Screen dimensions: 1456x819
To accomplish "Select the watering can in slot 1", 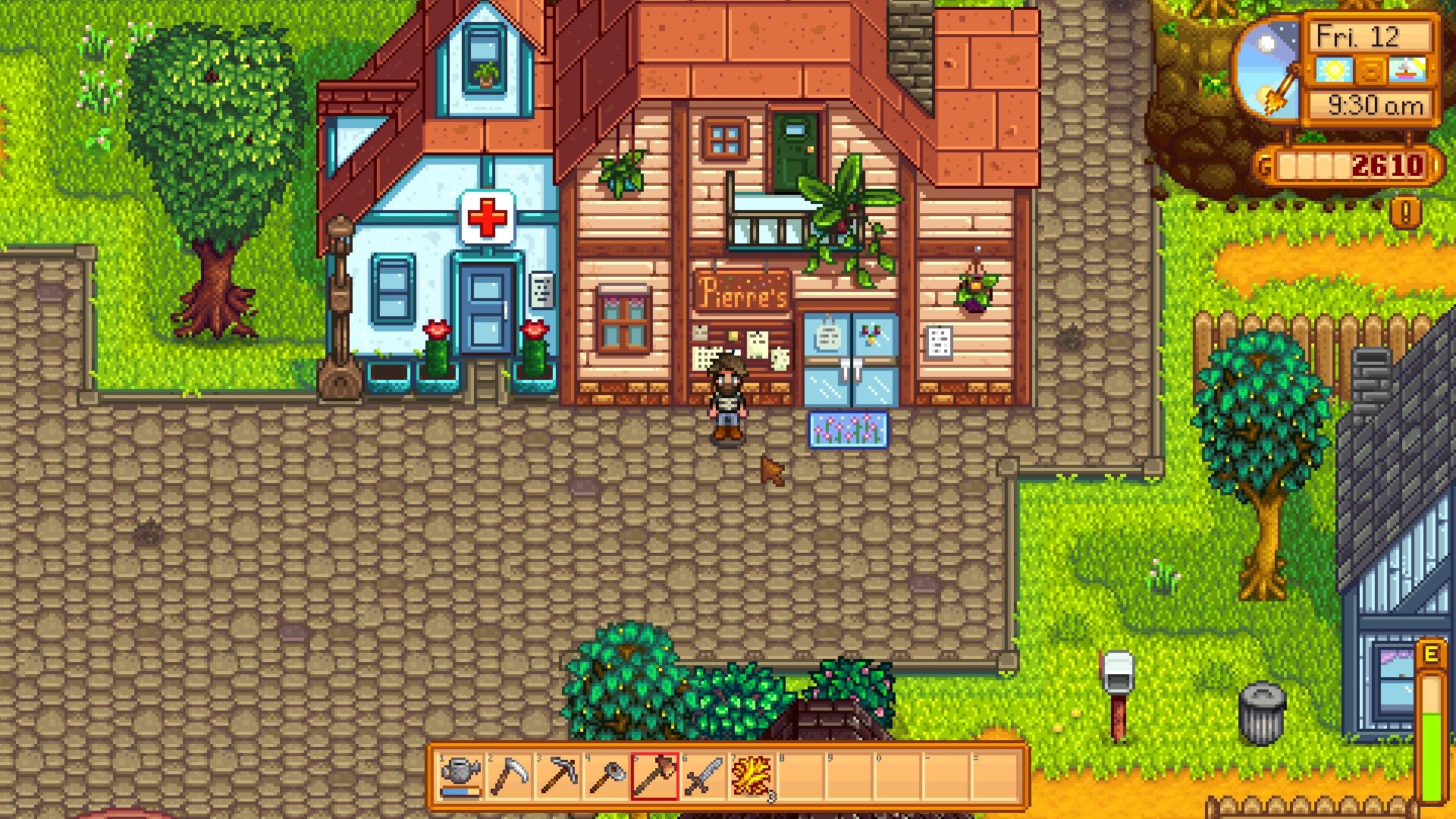I will [x=460, y=776].
